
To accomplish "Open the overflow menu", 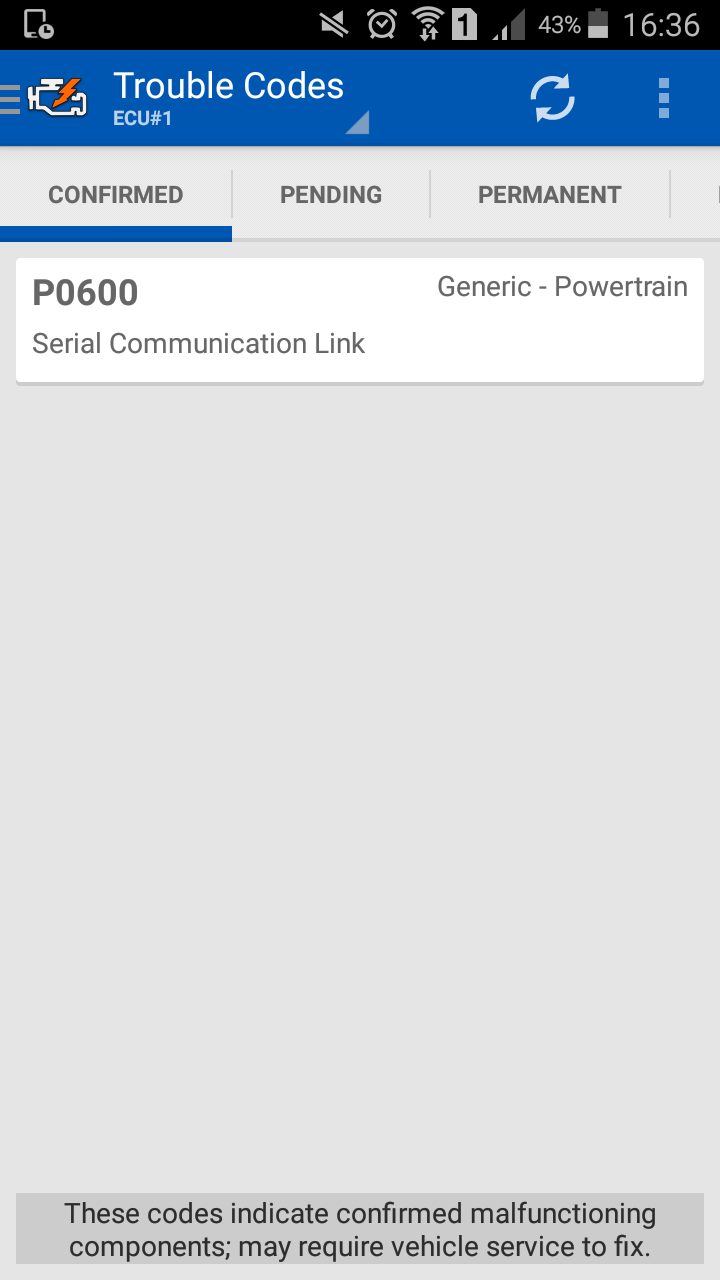I will click(x=664, y=99).
